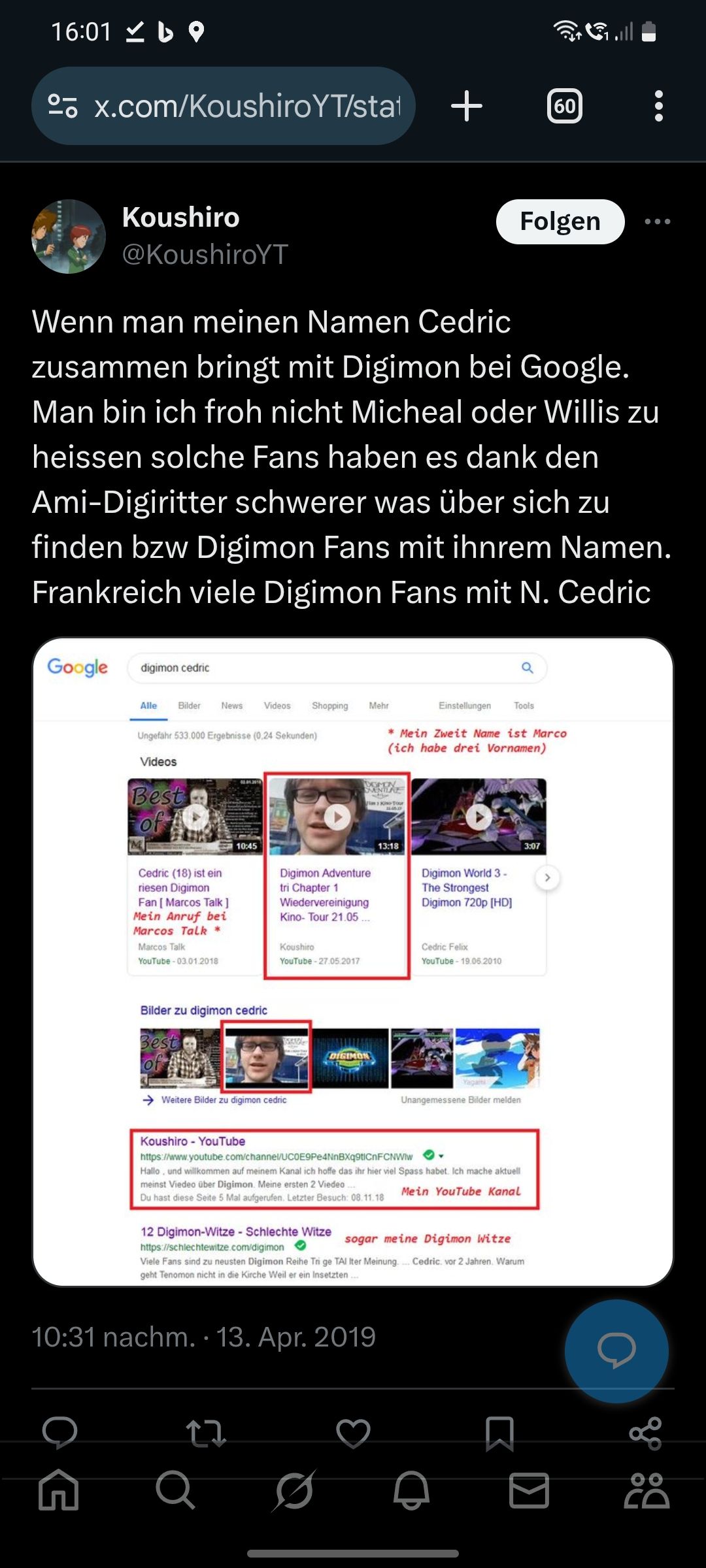The height and width of the screenshot is (1568, 706).
Task: Like Koushiro's post
Action: 353,1433
